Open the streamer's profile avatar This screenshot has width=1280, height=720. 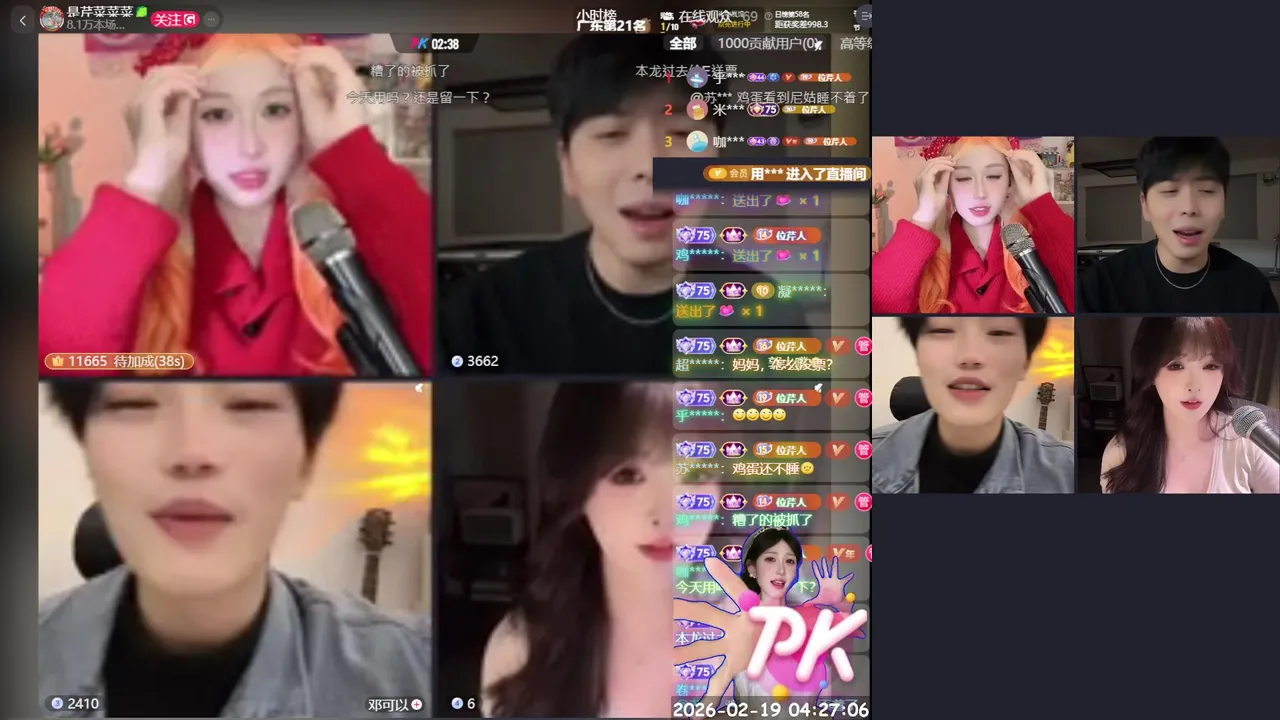pyautogui.click(x=52, y=18)
